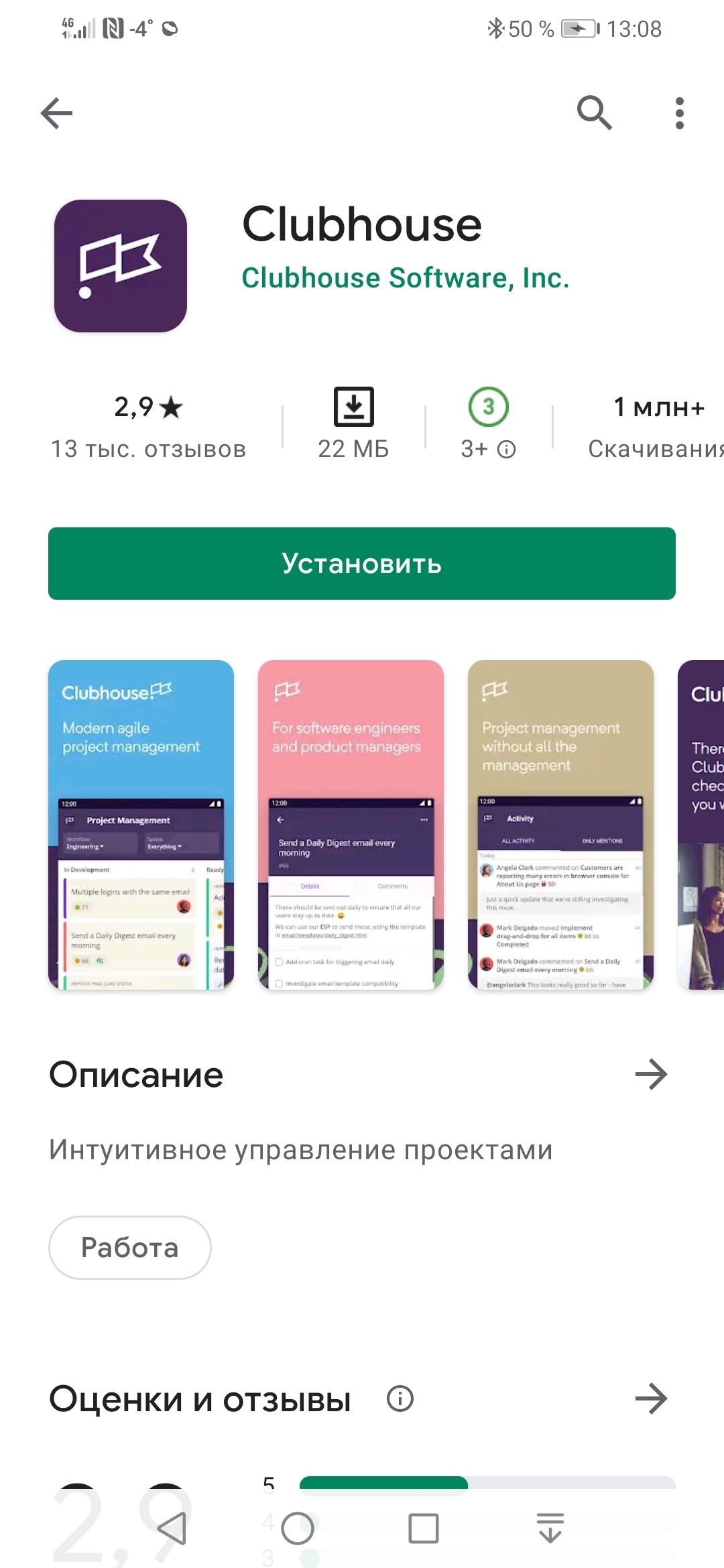This screenshot has height=1568, width=724.
Task: Open search in the app bar
Action: point(594,113)
